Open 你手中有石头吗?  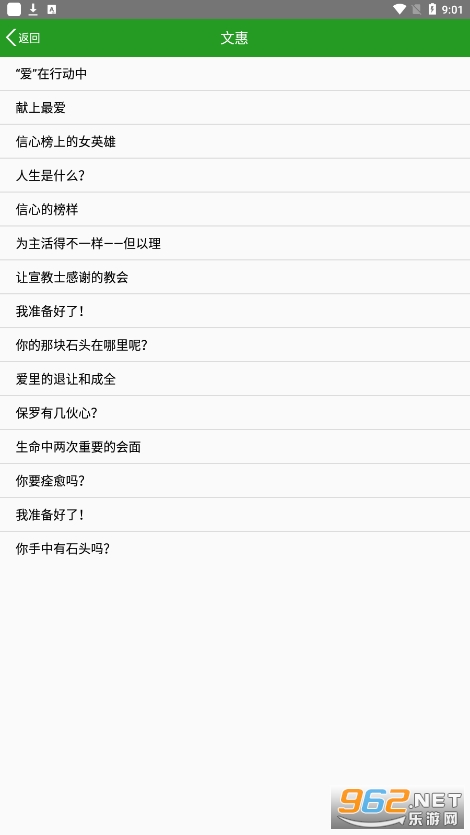[x=235, y=549]
